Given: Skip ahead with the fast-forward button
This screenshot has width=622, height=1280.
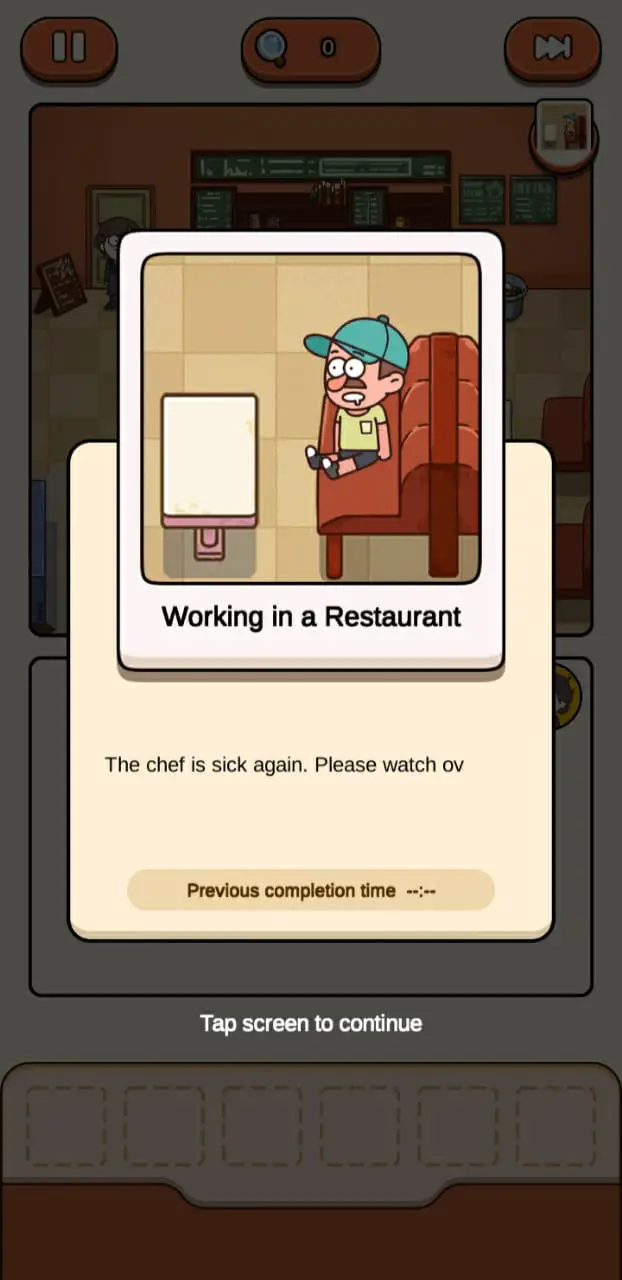Looking at the screenshot, I should 552,48.
